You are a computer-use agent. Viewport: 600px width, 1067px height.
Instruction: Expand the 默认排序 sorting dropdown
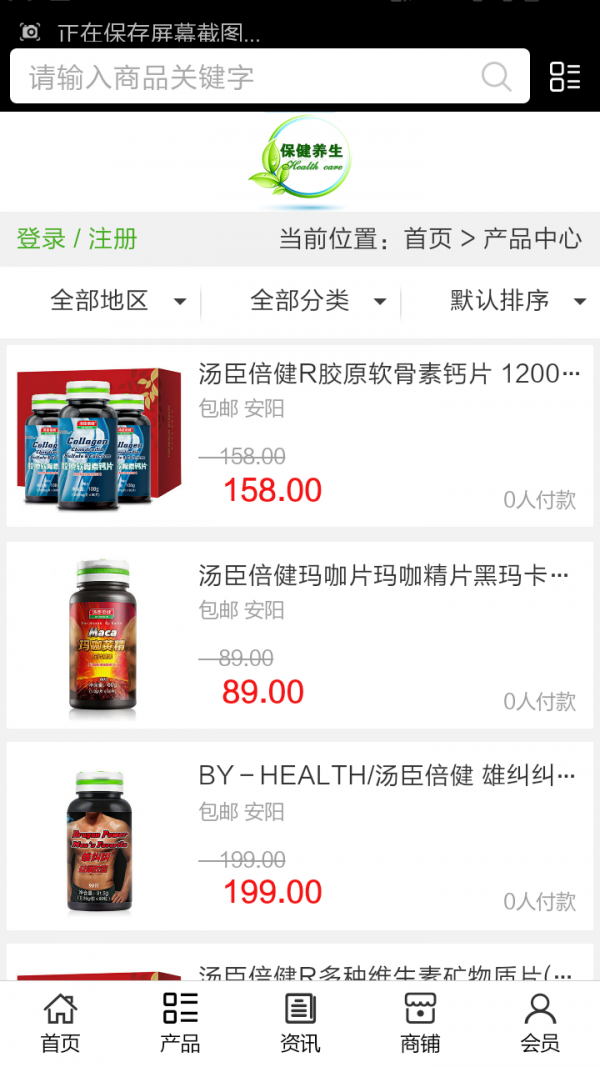click(516, 300)
